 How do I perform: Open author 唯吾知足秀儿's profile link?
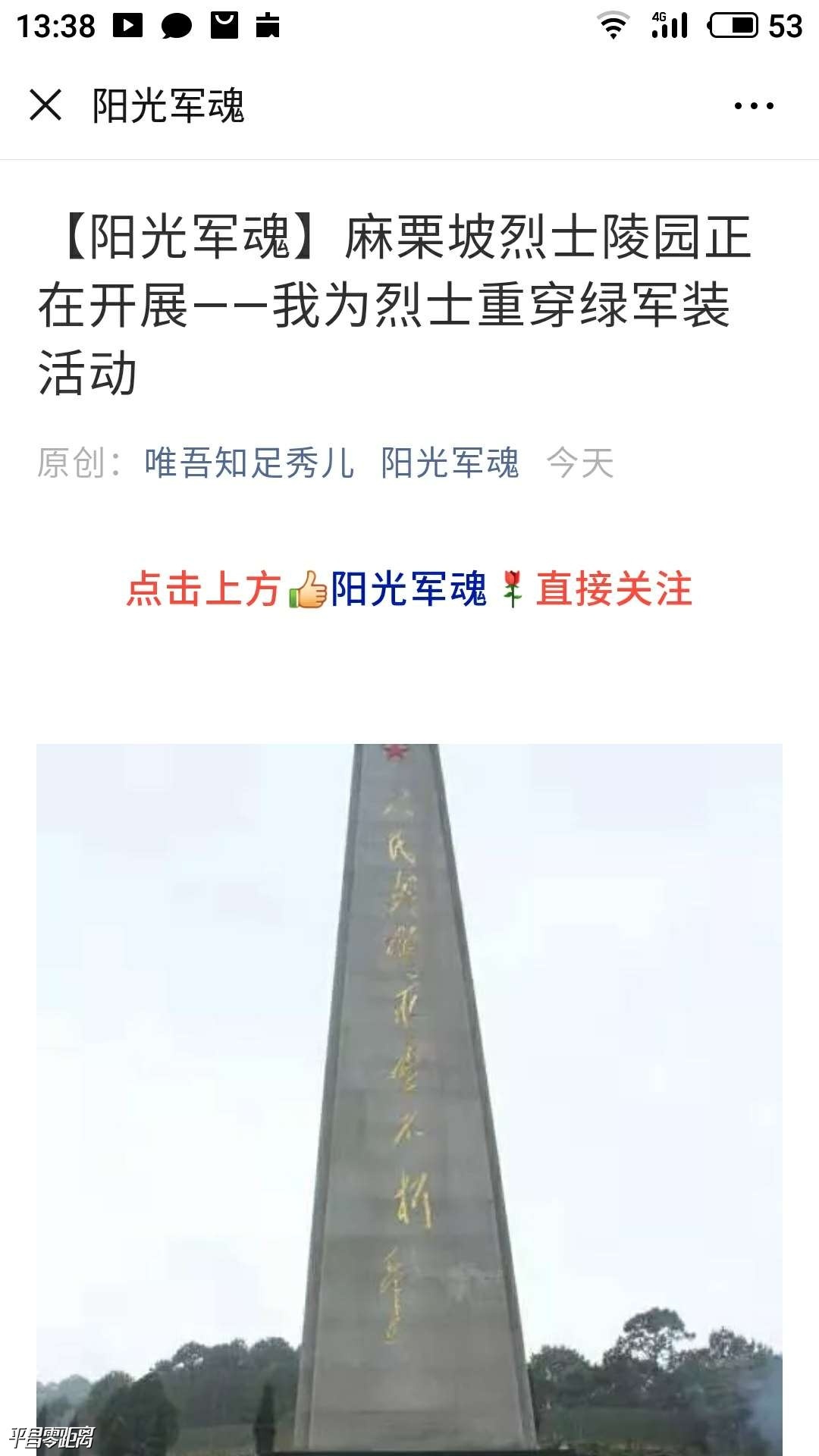(x=249, y=463)
